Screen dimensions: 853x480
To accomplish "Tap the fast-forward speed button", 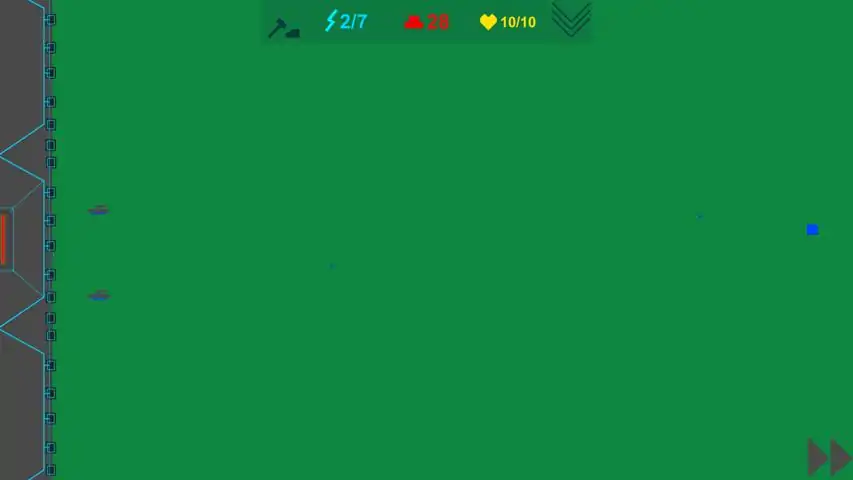I will (x=829, y=457).
